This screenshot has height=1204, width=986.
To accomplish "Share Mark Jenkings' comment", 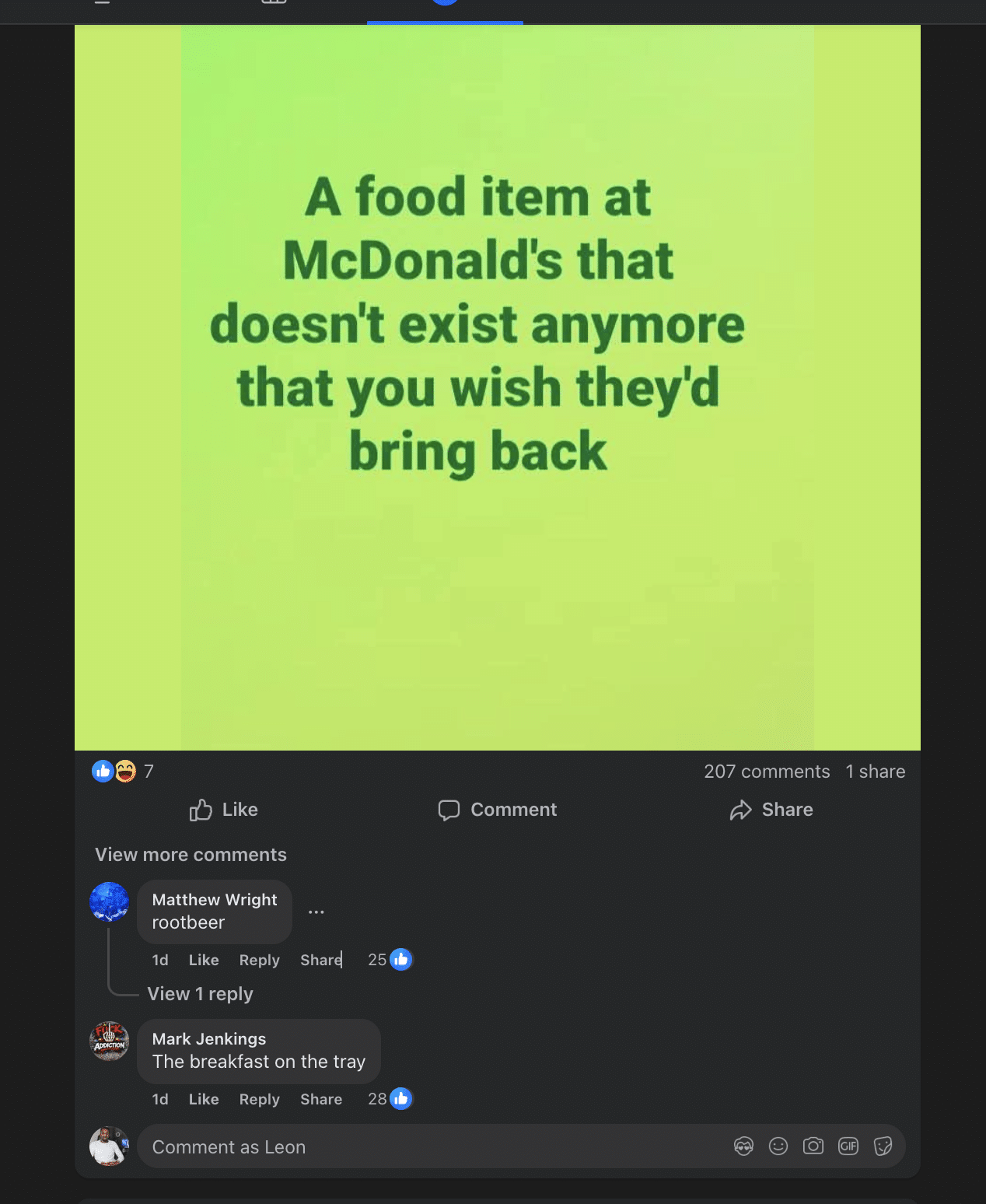I will point(321,1099).
